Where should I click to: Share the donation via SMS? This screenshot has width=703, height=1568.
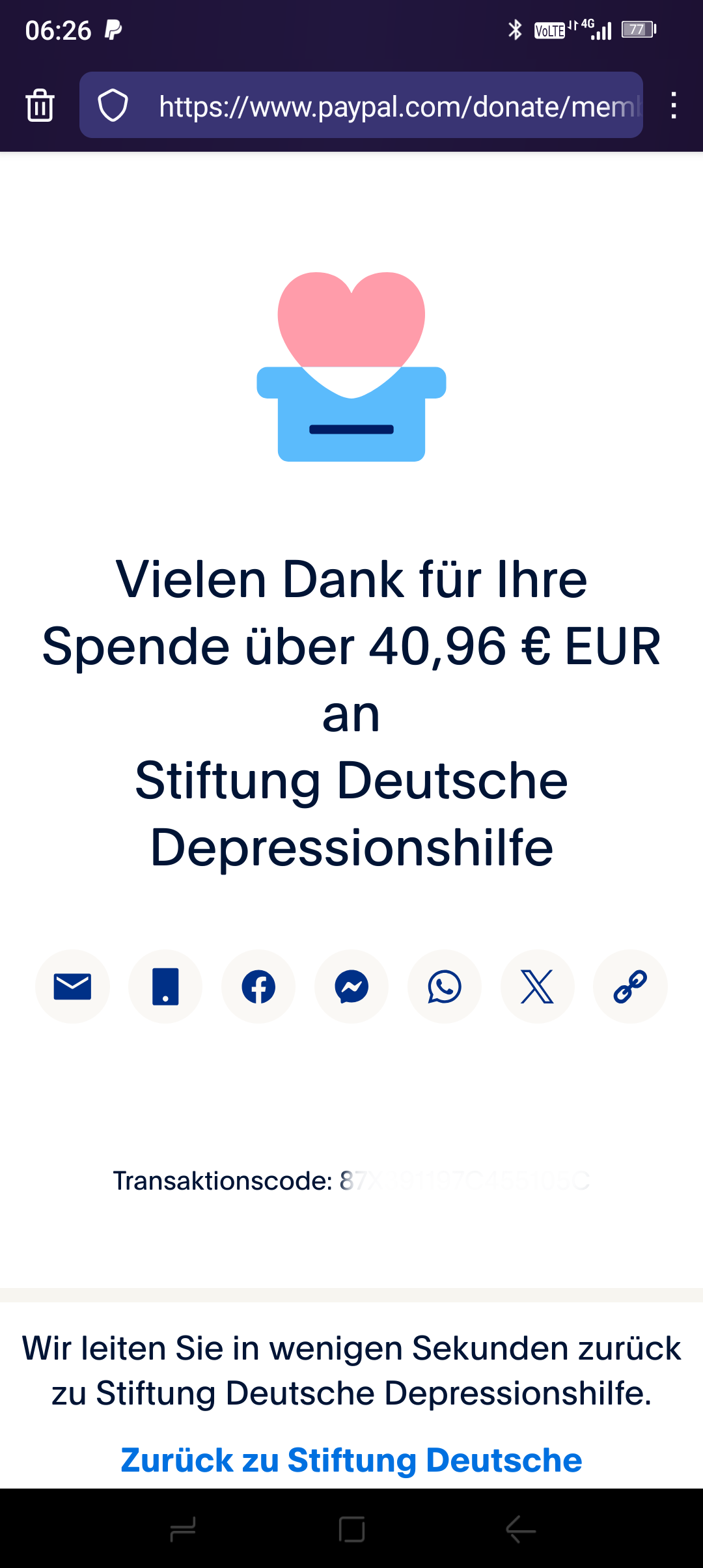pyautogui.click(x=165, y=987)
